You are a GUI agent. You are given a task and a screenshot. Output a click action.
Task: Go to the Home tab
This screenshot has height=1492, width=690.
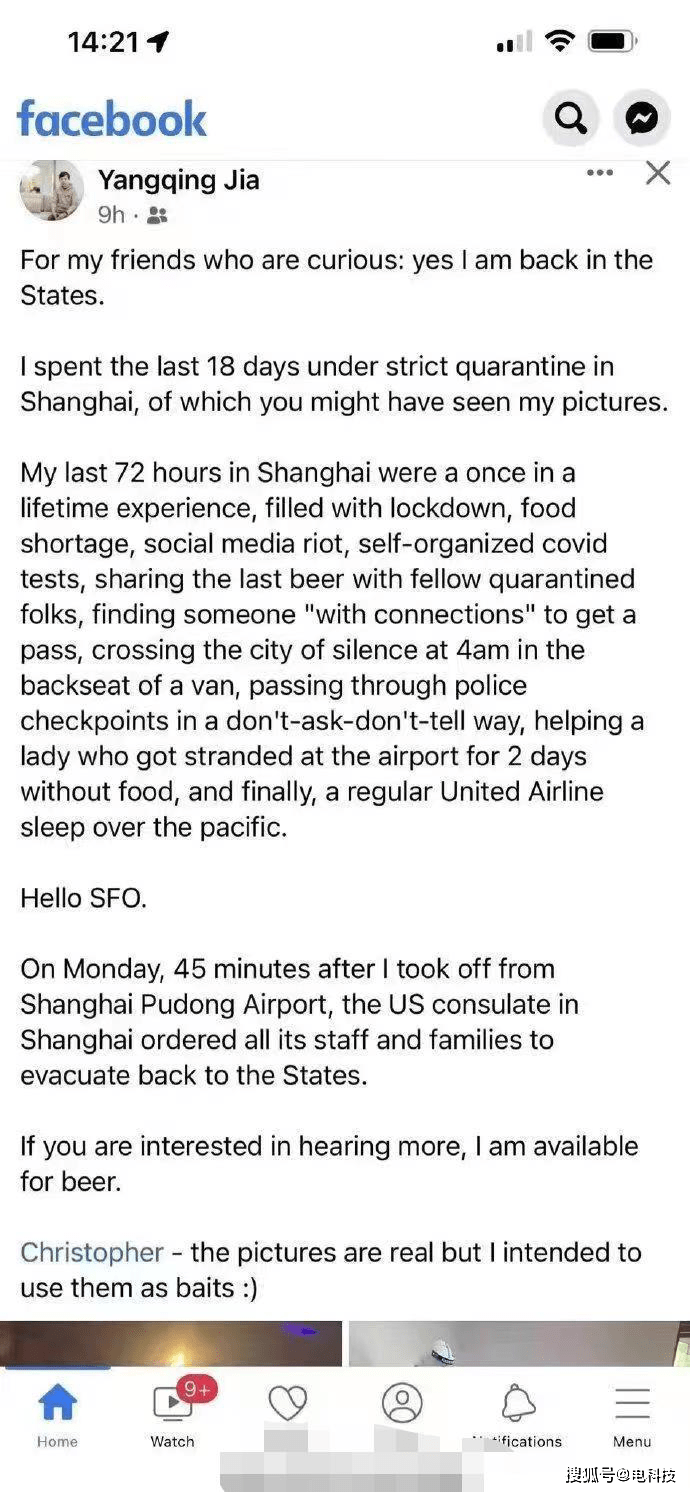pyautogui.click(x=57, y=1414)
